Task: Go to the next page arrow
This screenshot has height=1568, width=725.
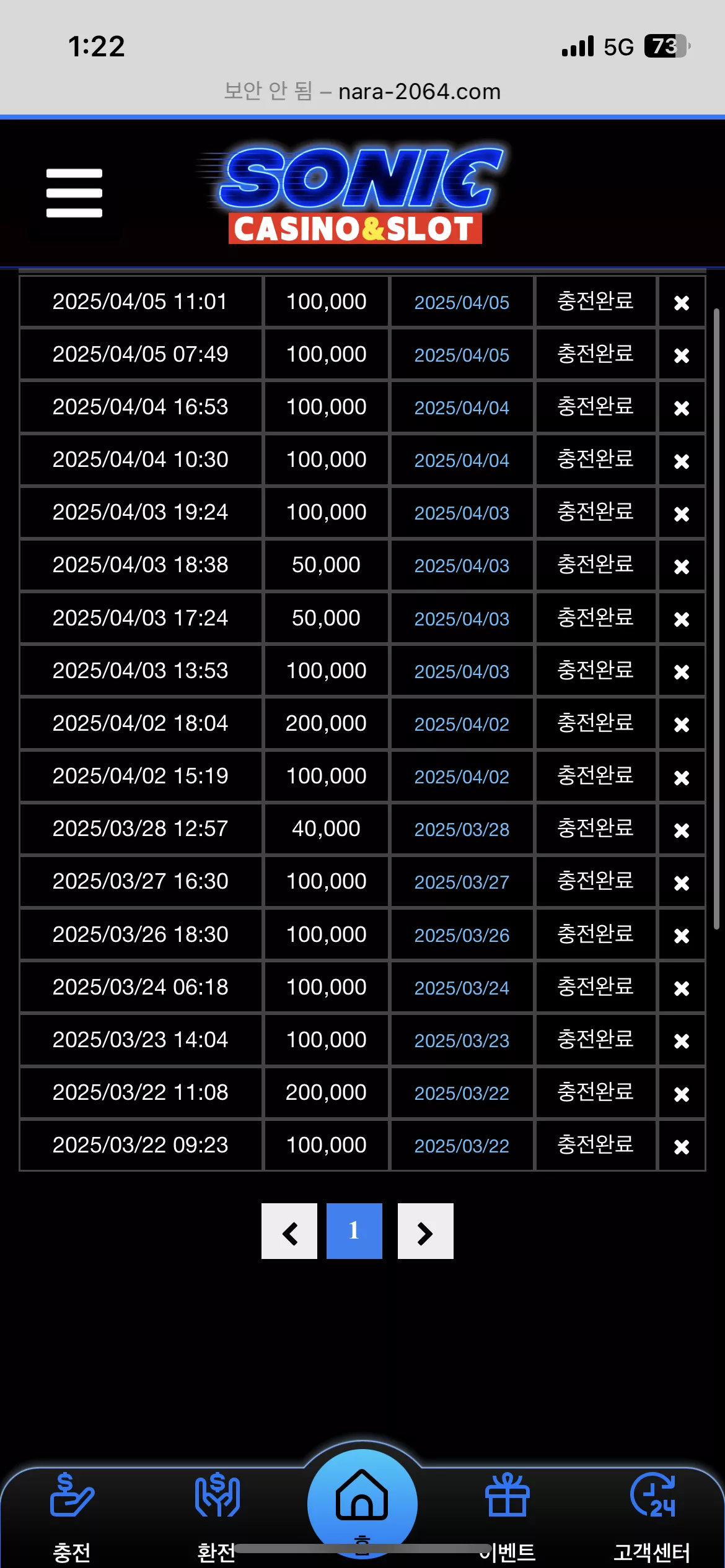Action: (x=426, y=1231)
